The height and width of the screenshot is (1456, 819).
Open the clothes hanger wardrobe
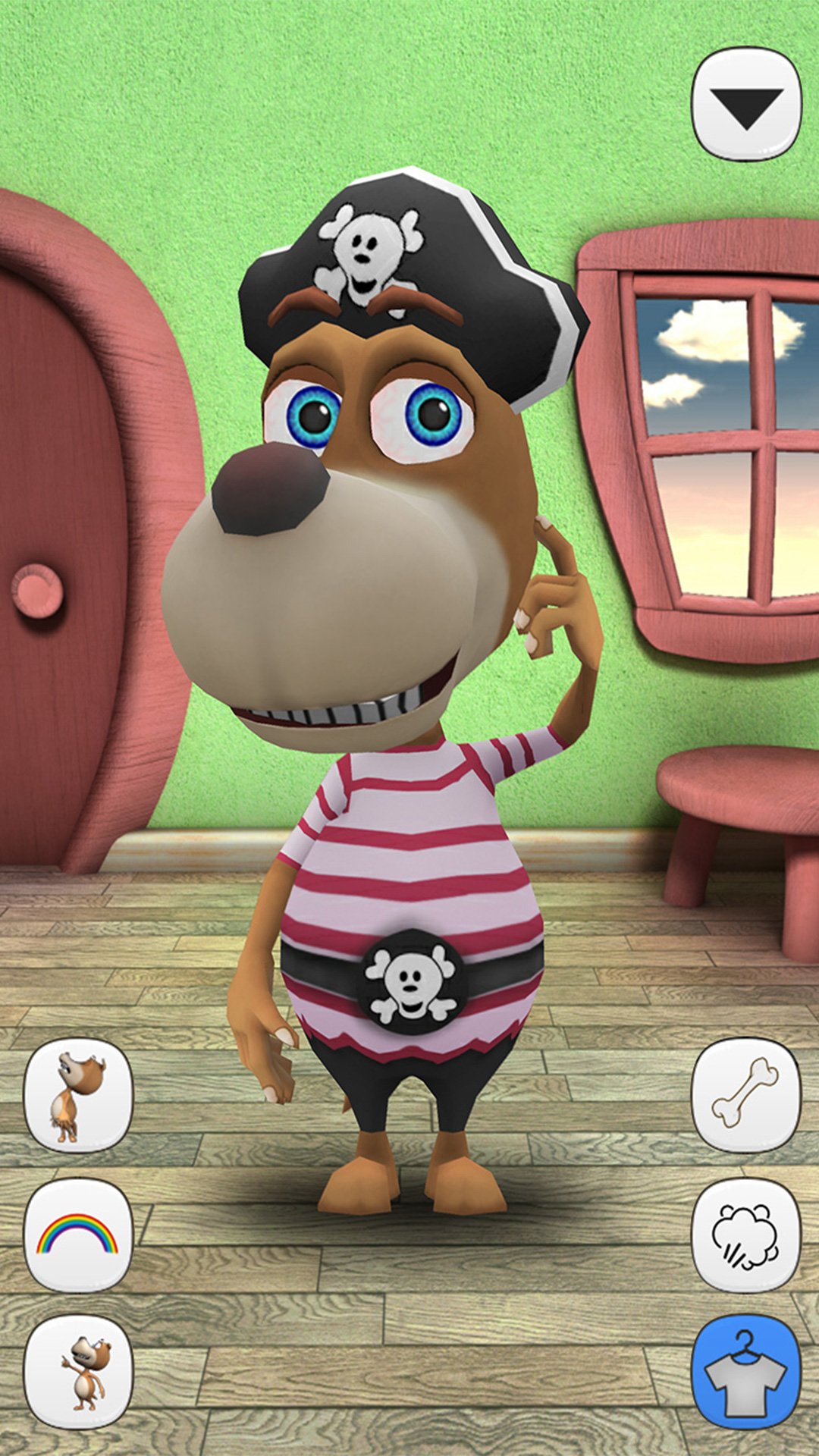tap(746, 1373)
